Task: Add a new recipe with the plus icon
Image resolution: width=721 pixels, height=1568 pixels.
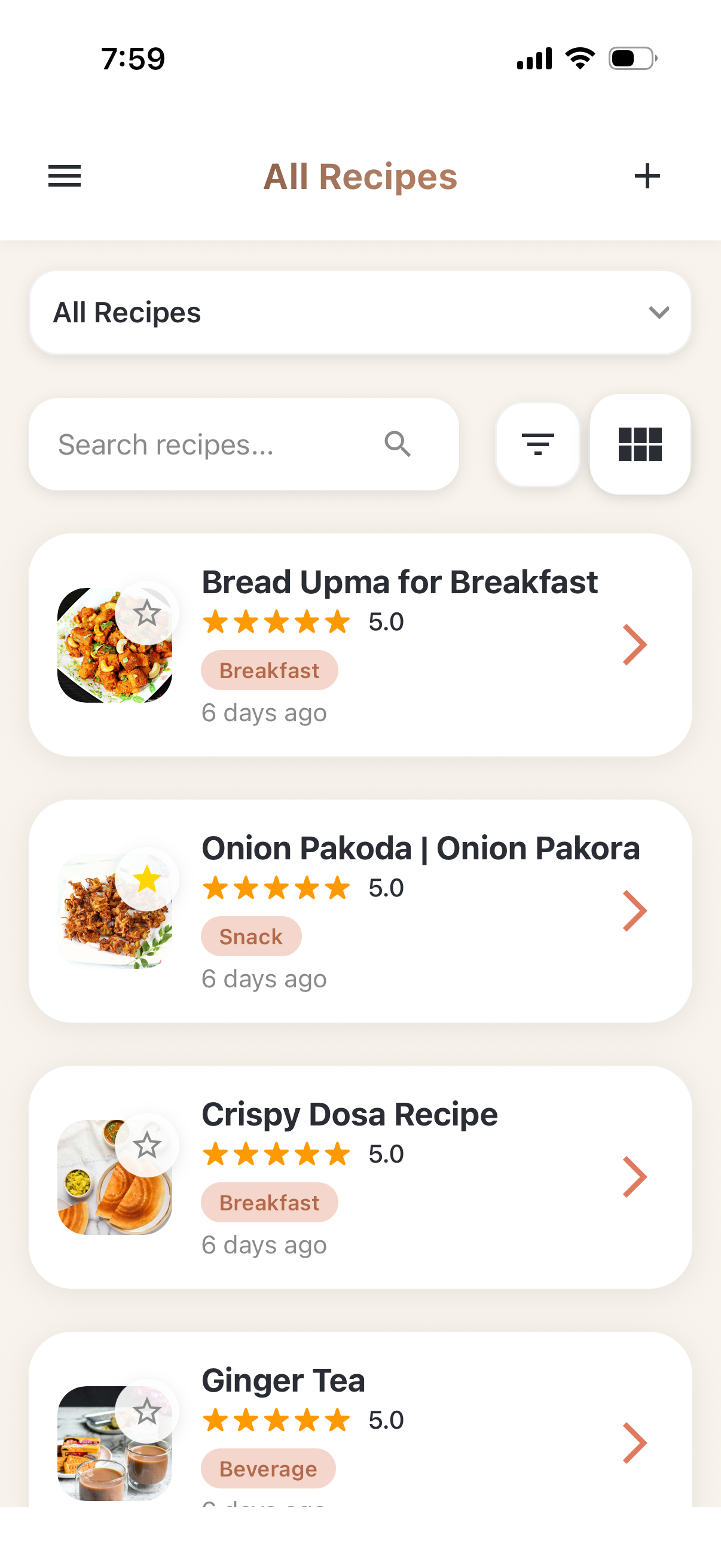Action: pos(647,176)
